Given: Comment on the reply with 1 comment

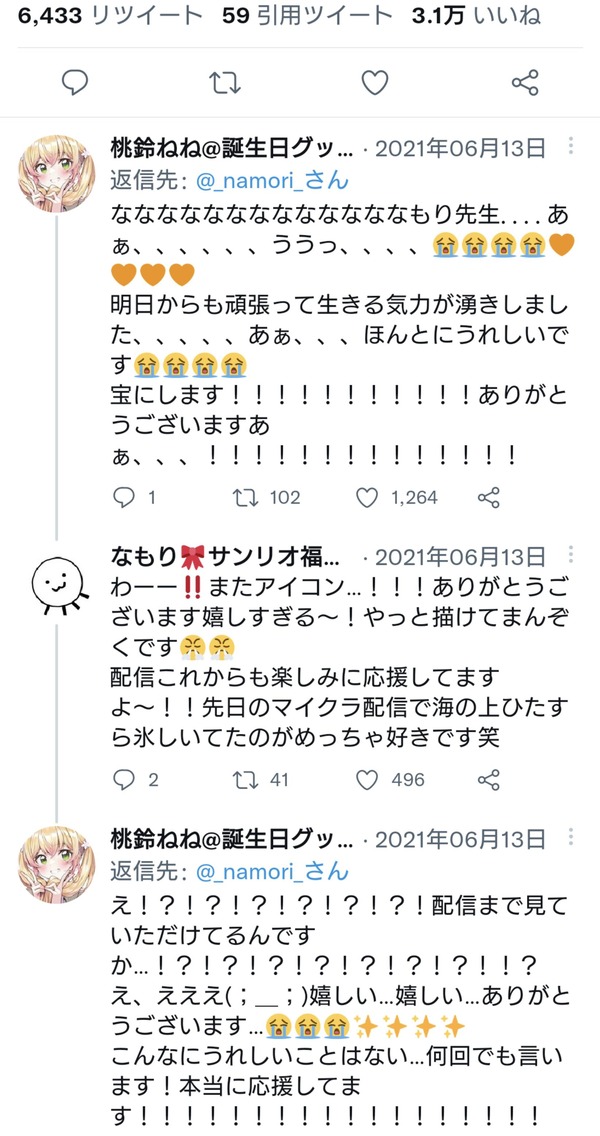Looking at the screenshot, I should (135, 497).
